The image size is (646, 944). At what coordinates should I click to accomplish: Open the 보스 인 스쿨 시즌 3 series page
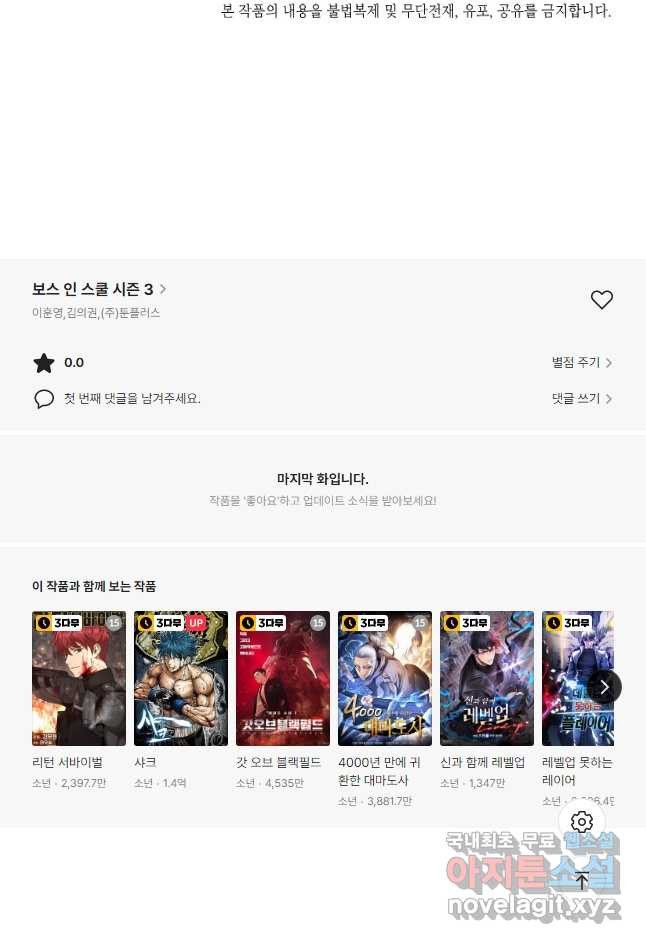99,289
